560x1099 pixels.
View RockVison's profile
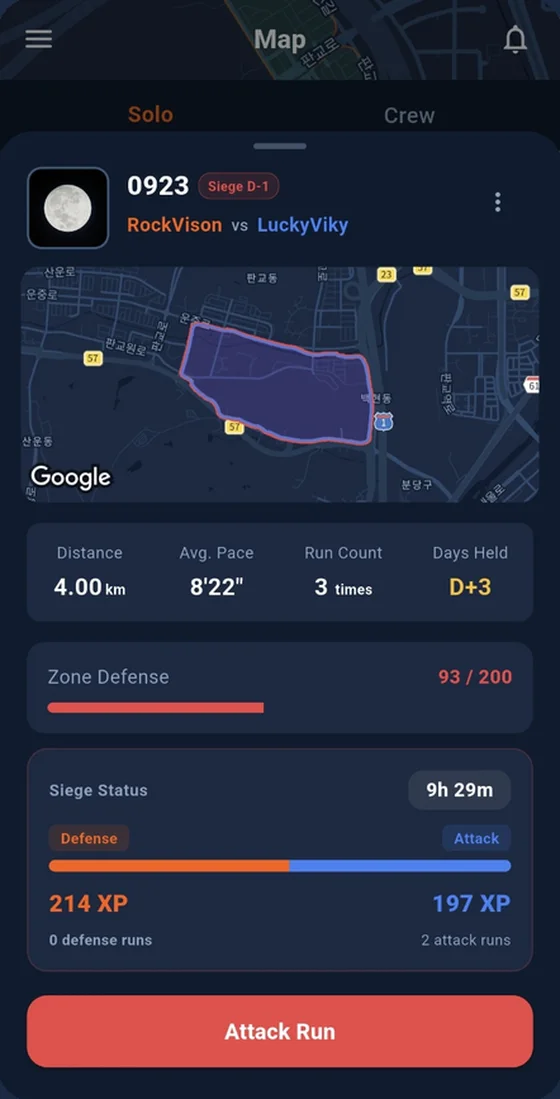[x=175, y=225]
